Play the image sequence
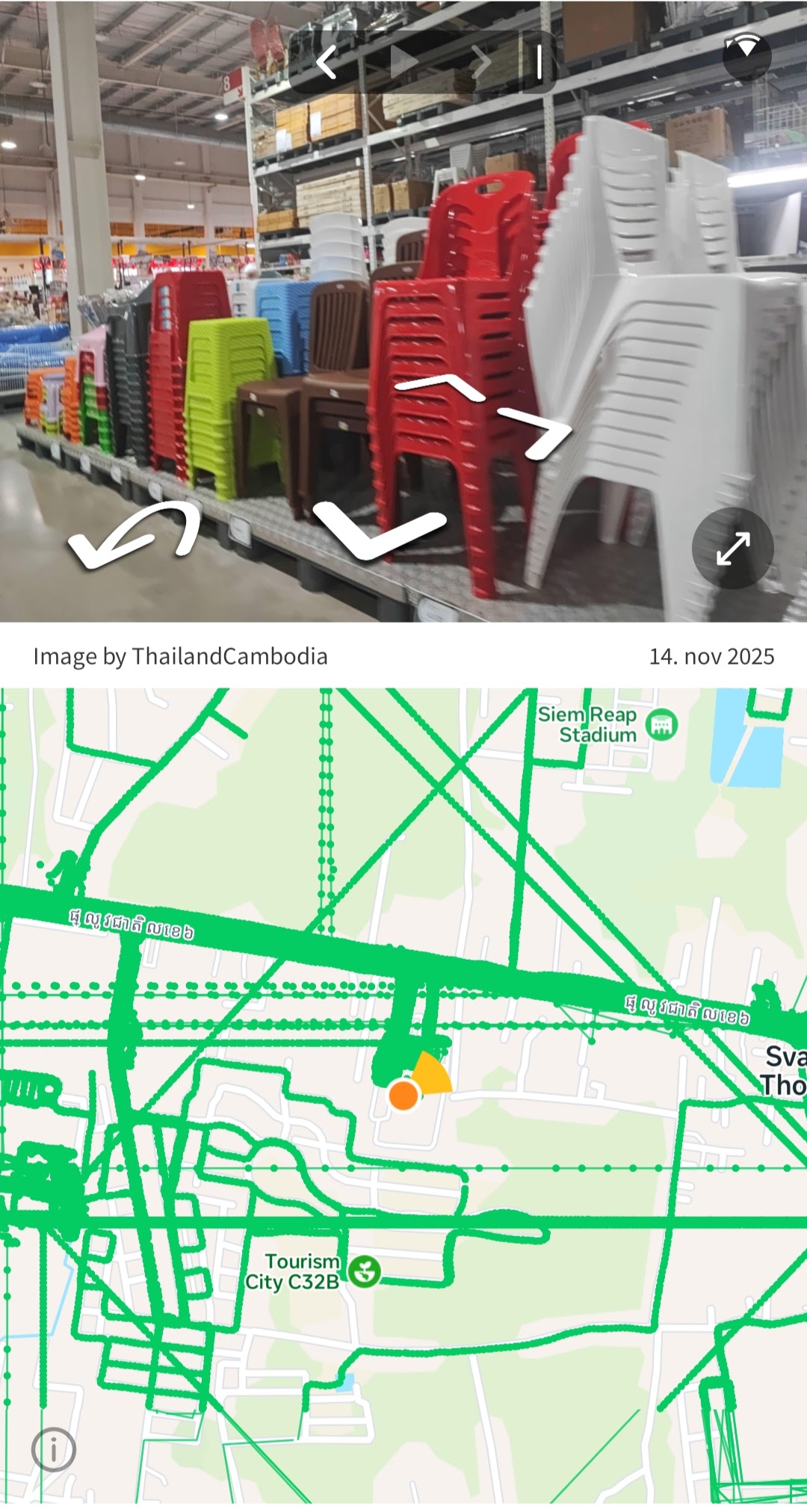 tap(403, 62)
